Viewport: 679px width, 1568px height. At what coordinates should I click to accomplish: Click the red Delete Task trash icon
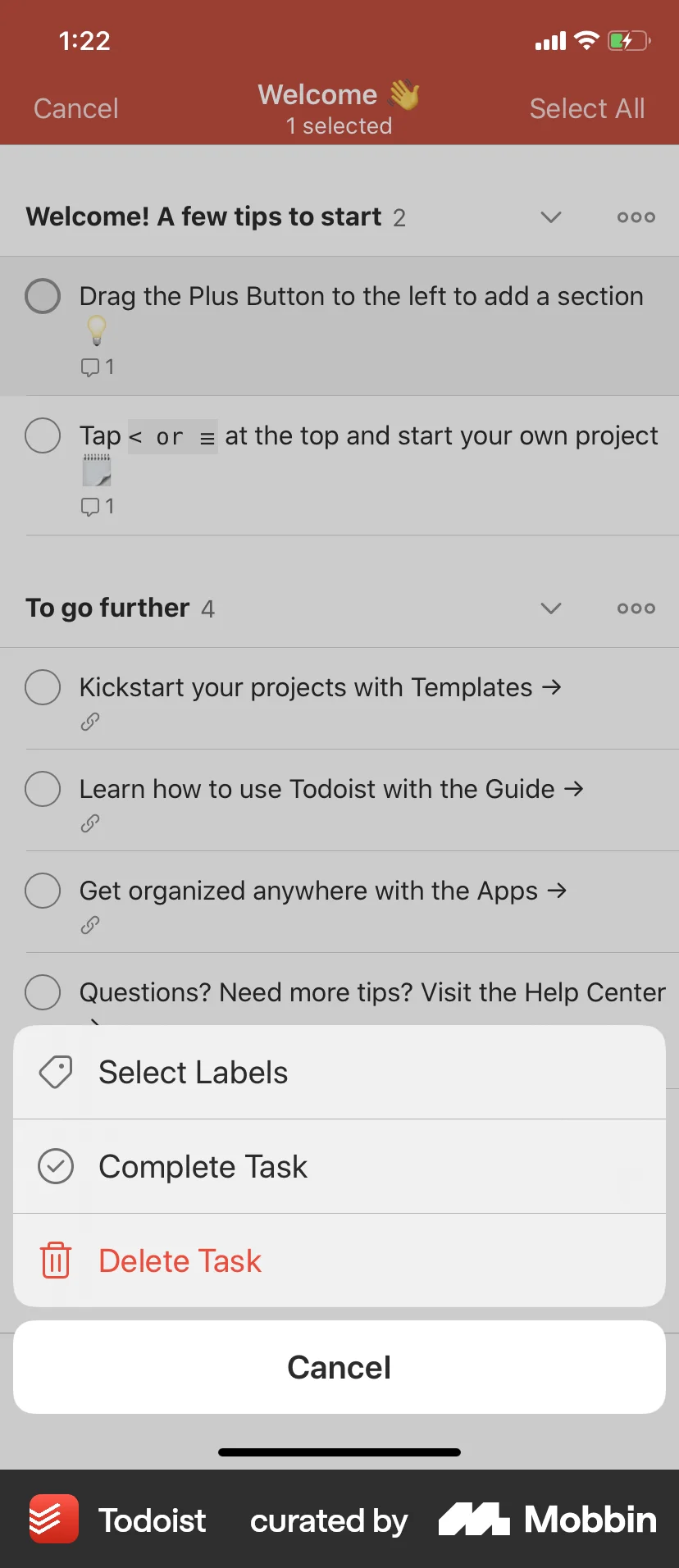click(x=54, y=1260)
